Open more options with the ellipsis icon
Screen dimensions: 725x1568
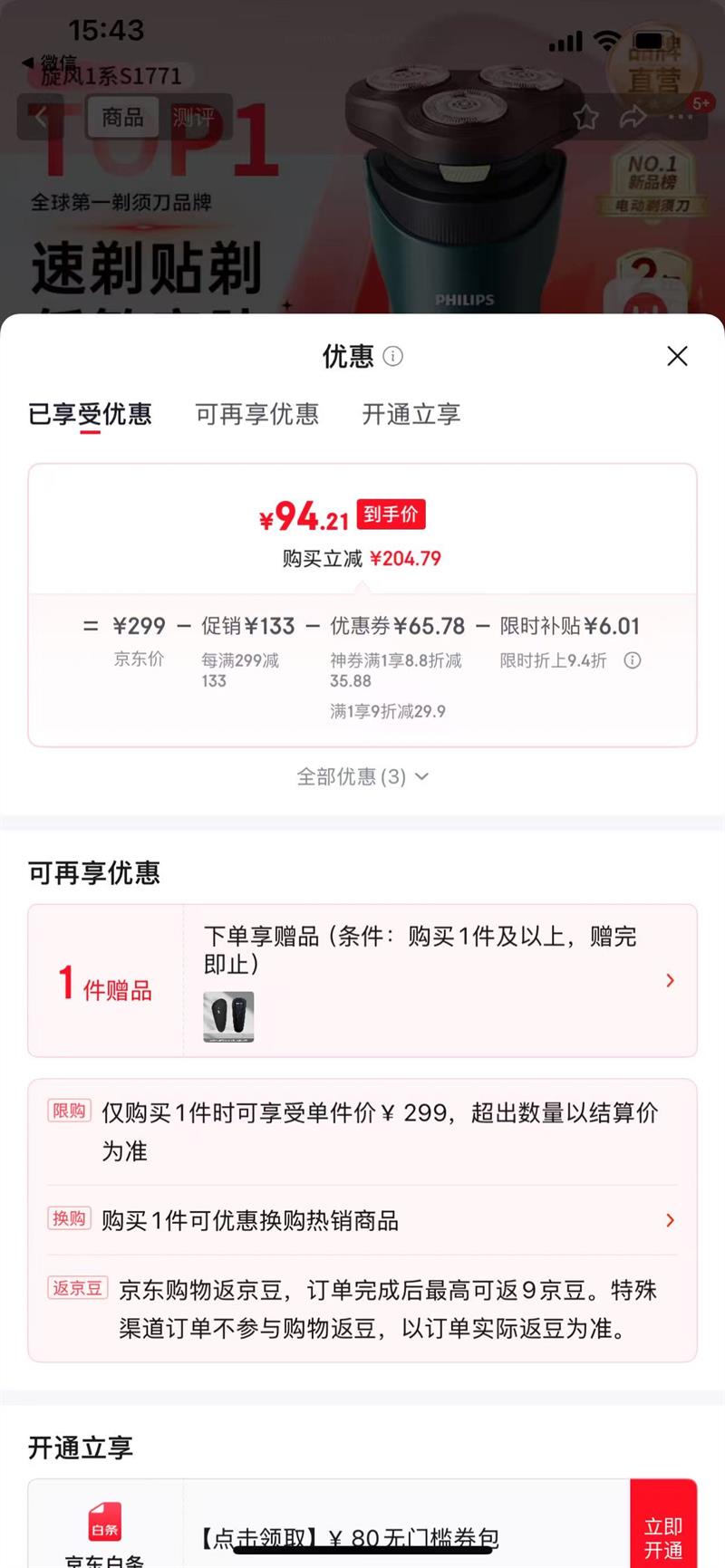(679, 118)
